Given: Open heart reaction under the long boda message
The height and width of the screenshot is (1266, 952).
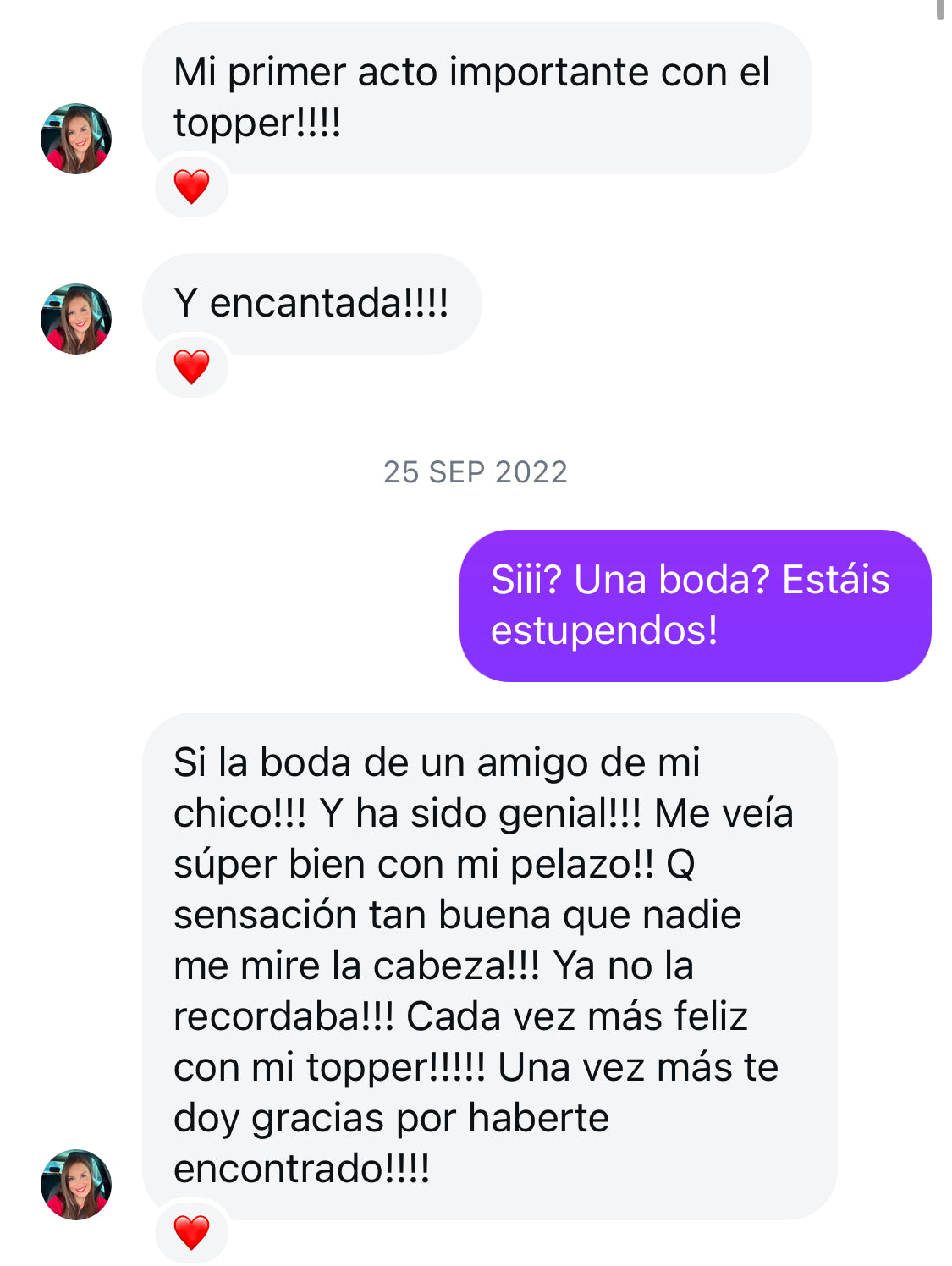Looking at the screenshot, I should coord(191,1232).
